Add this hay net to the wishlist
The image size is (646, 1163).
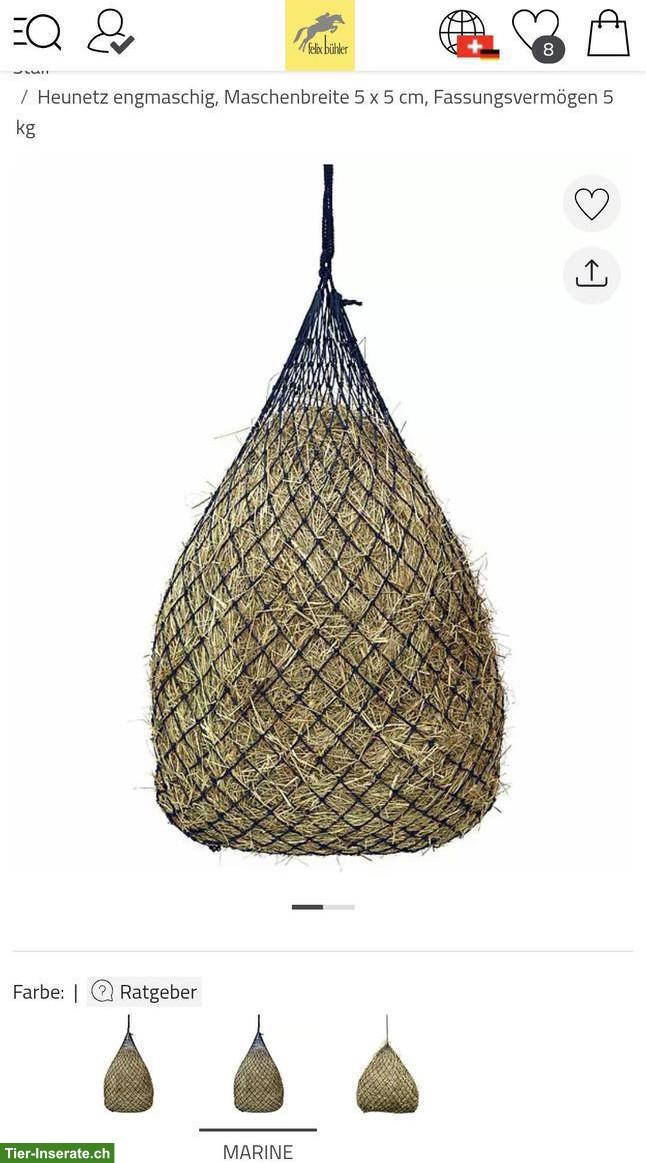click(x=591, y=204)
